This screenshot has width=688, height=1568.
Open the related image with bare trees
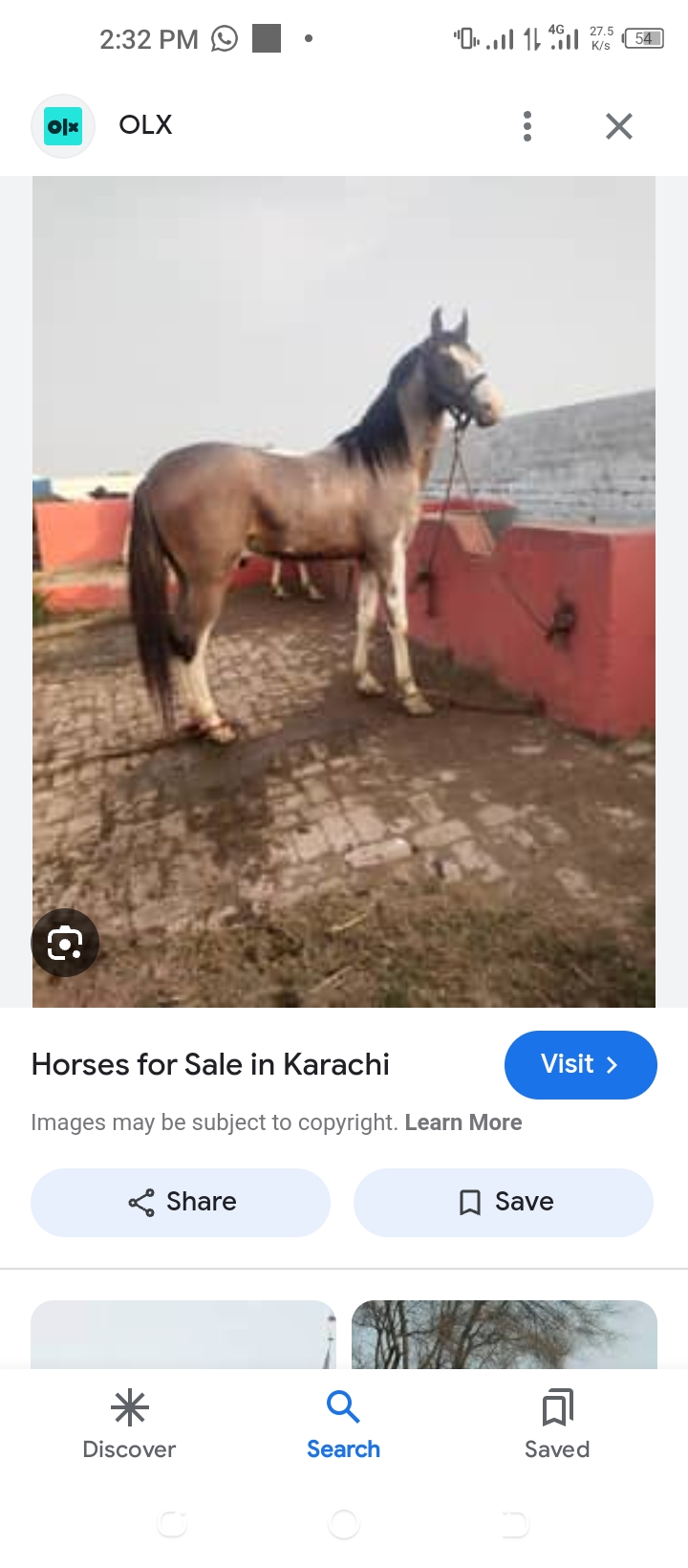tap(504, 1334)
